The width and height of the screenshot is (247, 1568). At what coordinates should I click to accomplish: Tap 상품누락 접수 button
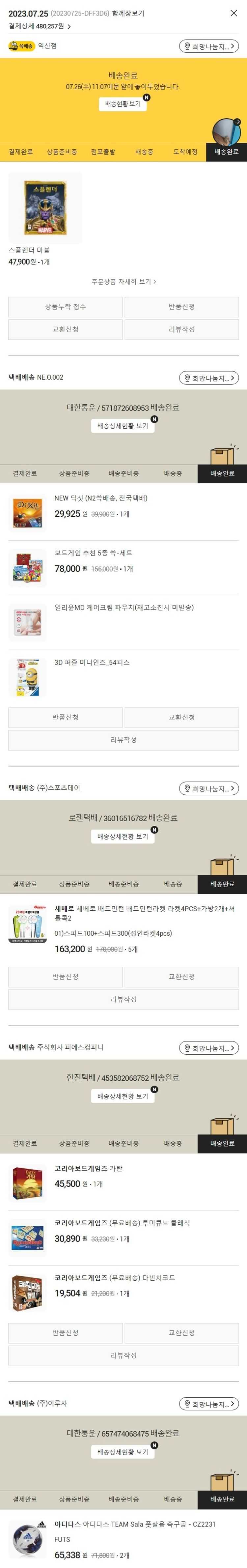pos(65,307)
